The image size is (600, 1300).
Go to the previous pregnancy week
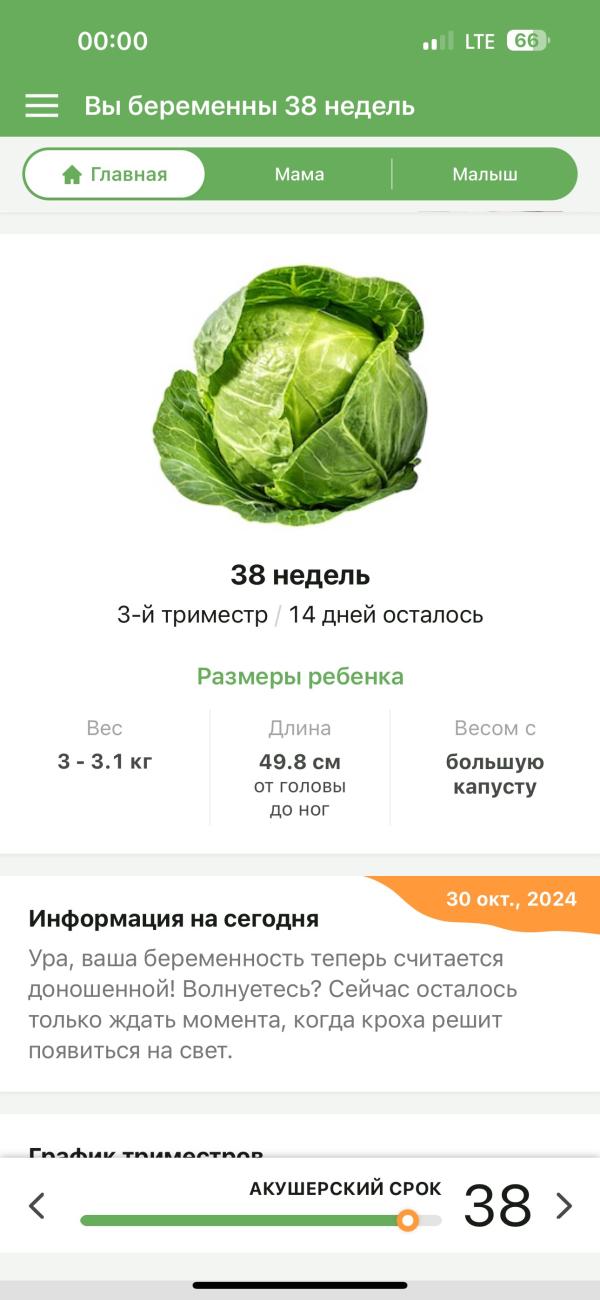pos(37,1206)
